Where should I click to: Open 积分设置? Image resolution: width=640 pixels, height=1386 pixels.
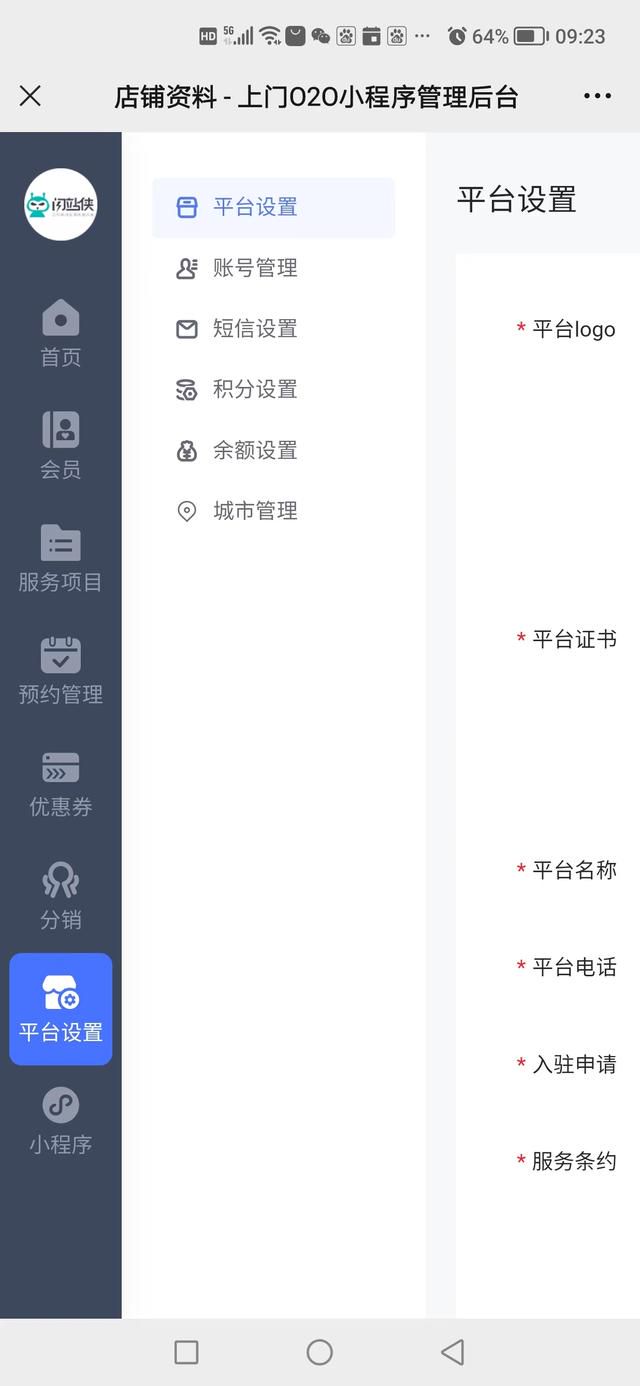pyautogui.click(x=273, y=390)
